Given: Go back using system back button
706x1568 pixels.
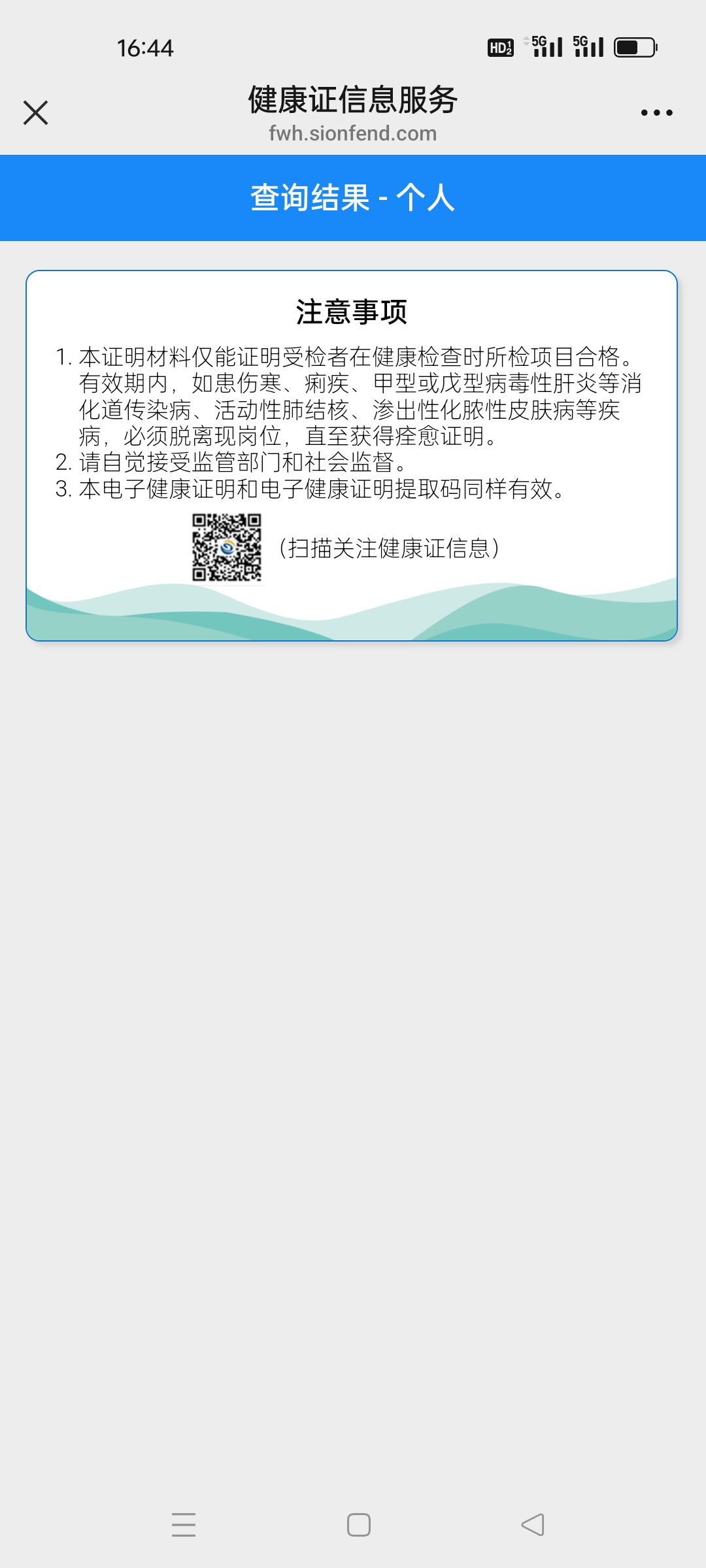Looking at the screenshot, I should tap(532, 1525).
